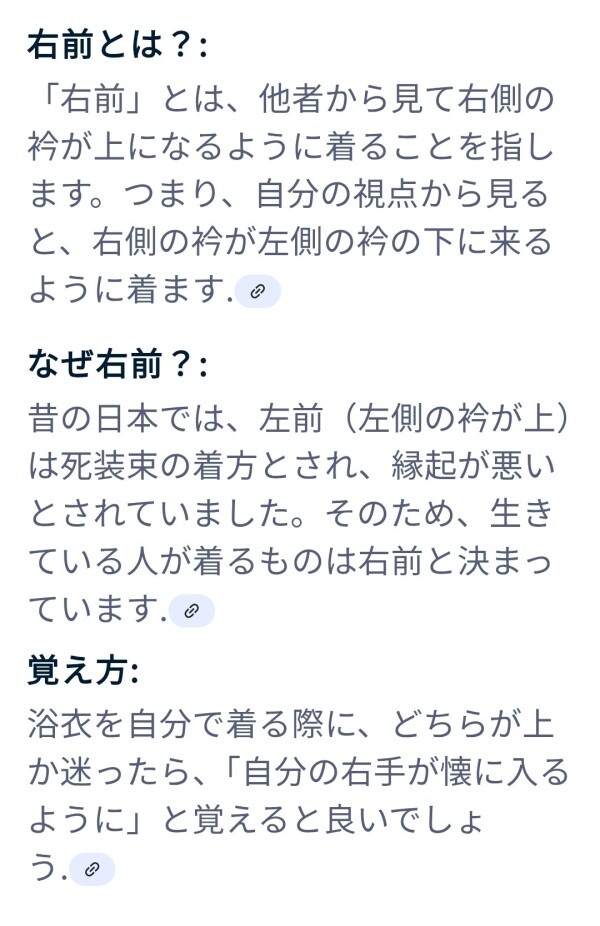Viewport: 600px width, 926px height.
Task: Open the source link after the 覚え方 paragraph
Action: [92, 869]
